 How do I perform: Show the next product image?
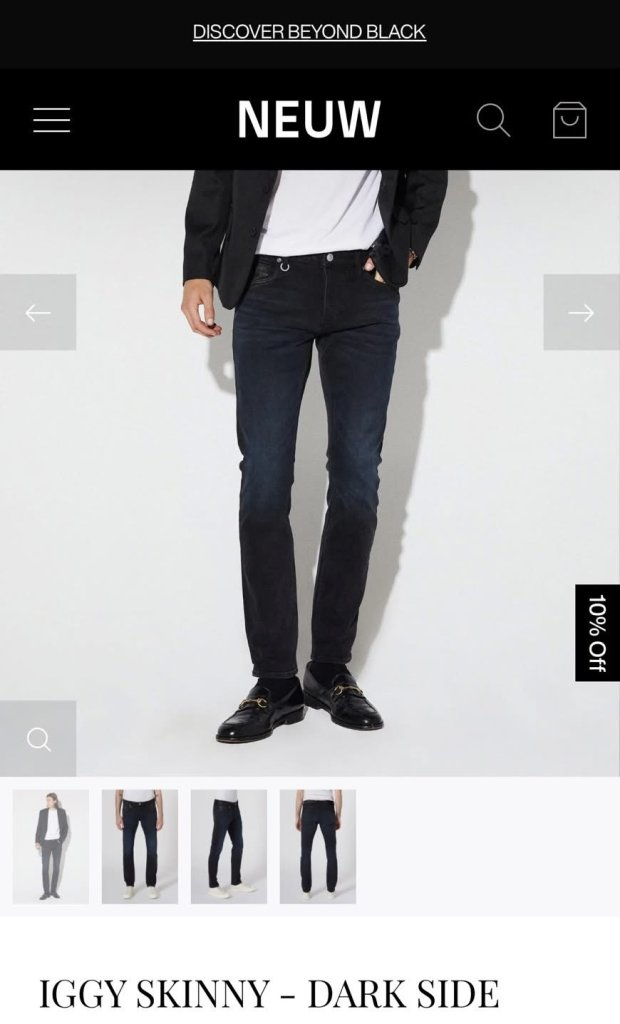tap(581, 313)
